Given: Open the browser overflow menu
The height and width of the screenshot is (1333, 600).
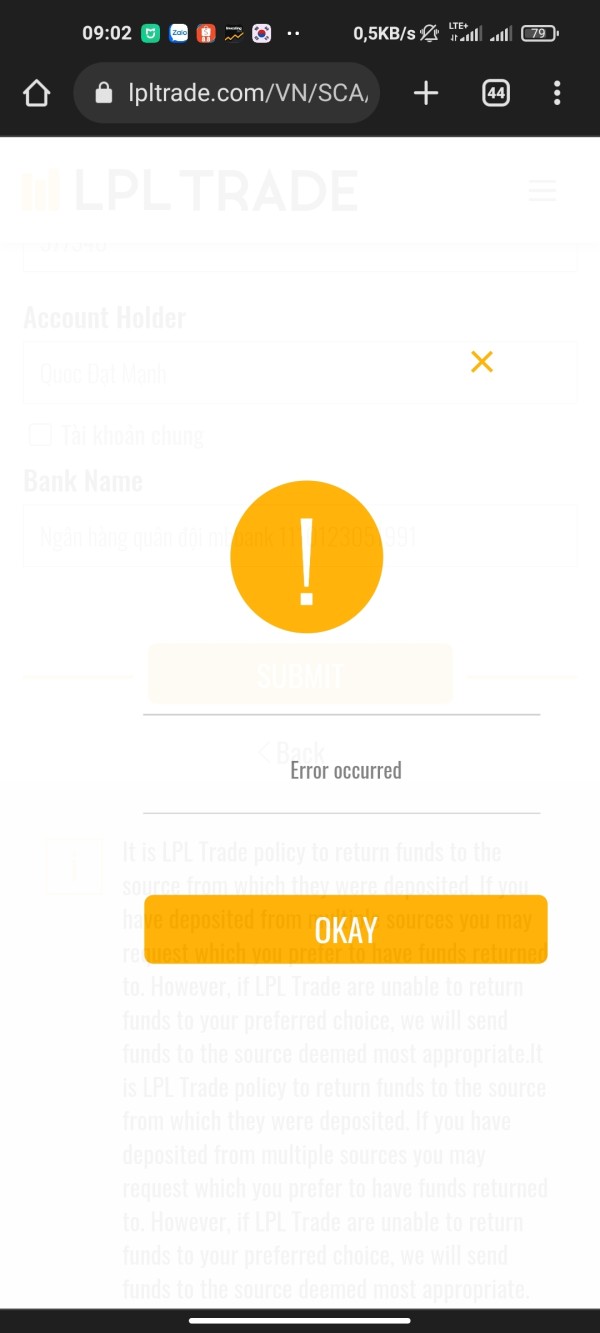Looking at the screenshot, I should [x=557, y=94].
